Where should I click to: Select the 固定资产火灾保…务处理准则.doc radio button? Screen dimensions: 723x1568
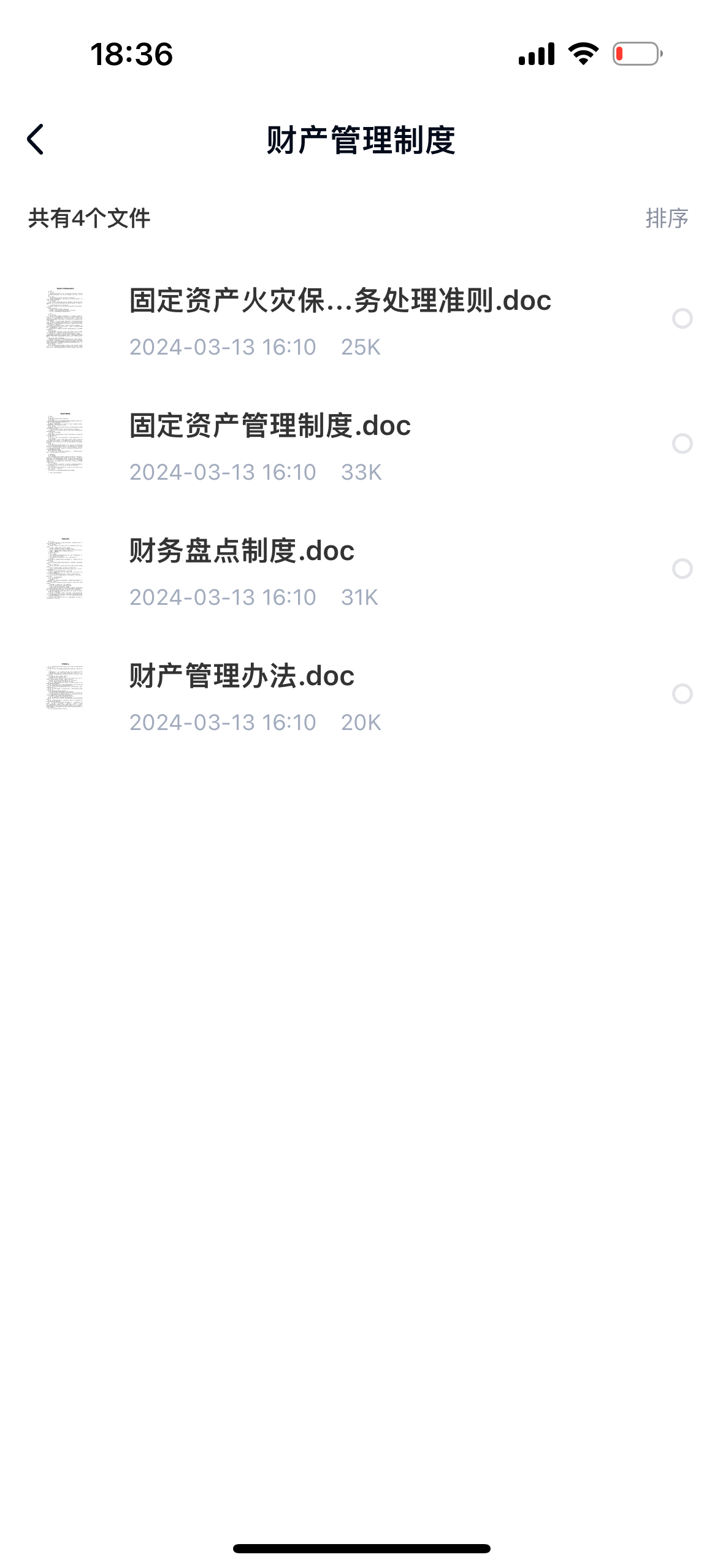pyautogui.click(x=682, y=318)
